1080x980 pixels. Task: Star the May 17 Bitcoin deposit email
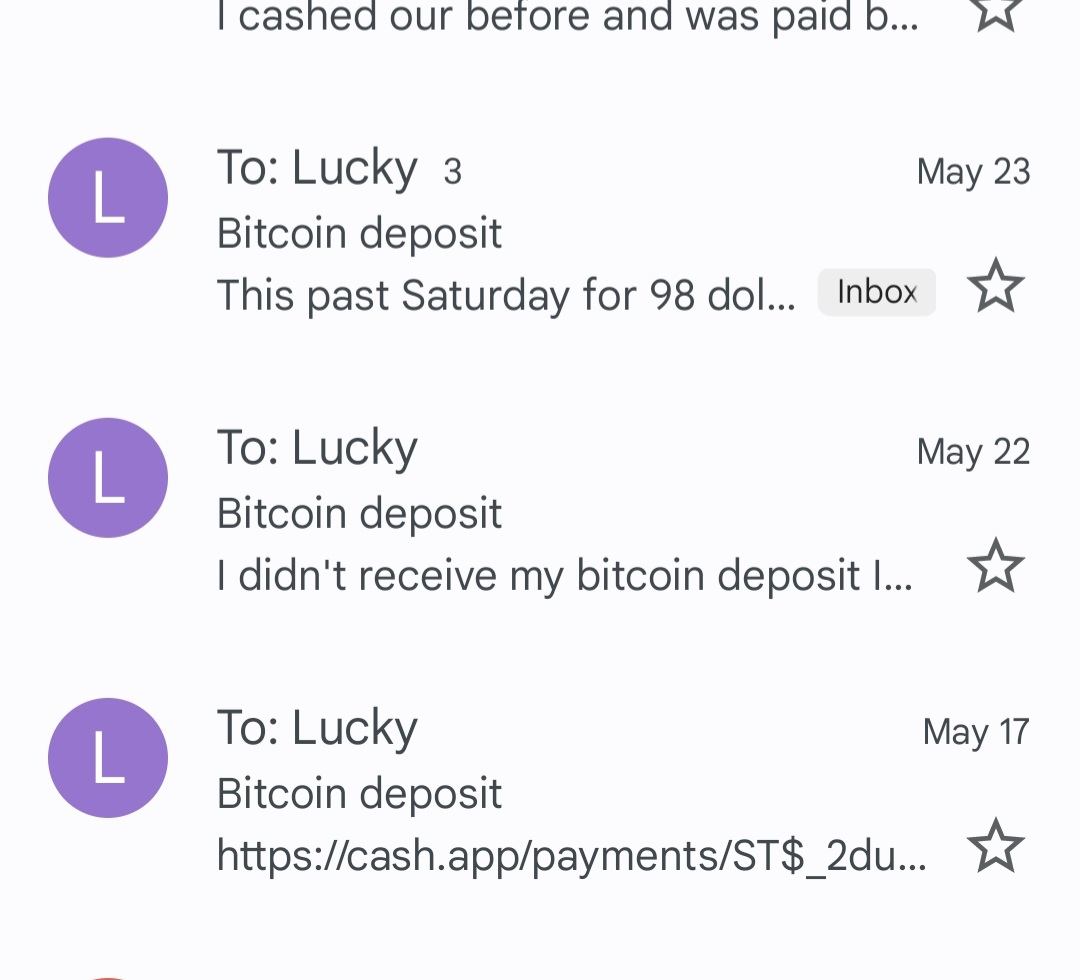996,847
